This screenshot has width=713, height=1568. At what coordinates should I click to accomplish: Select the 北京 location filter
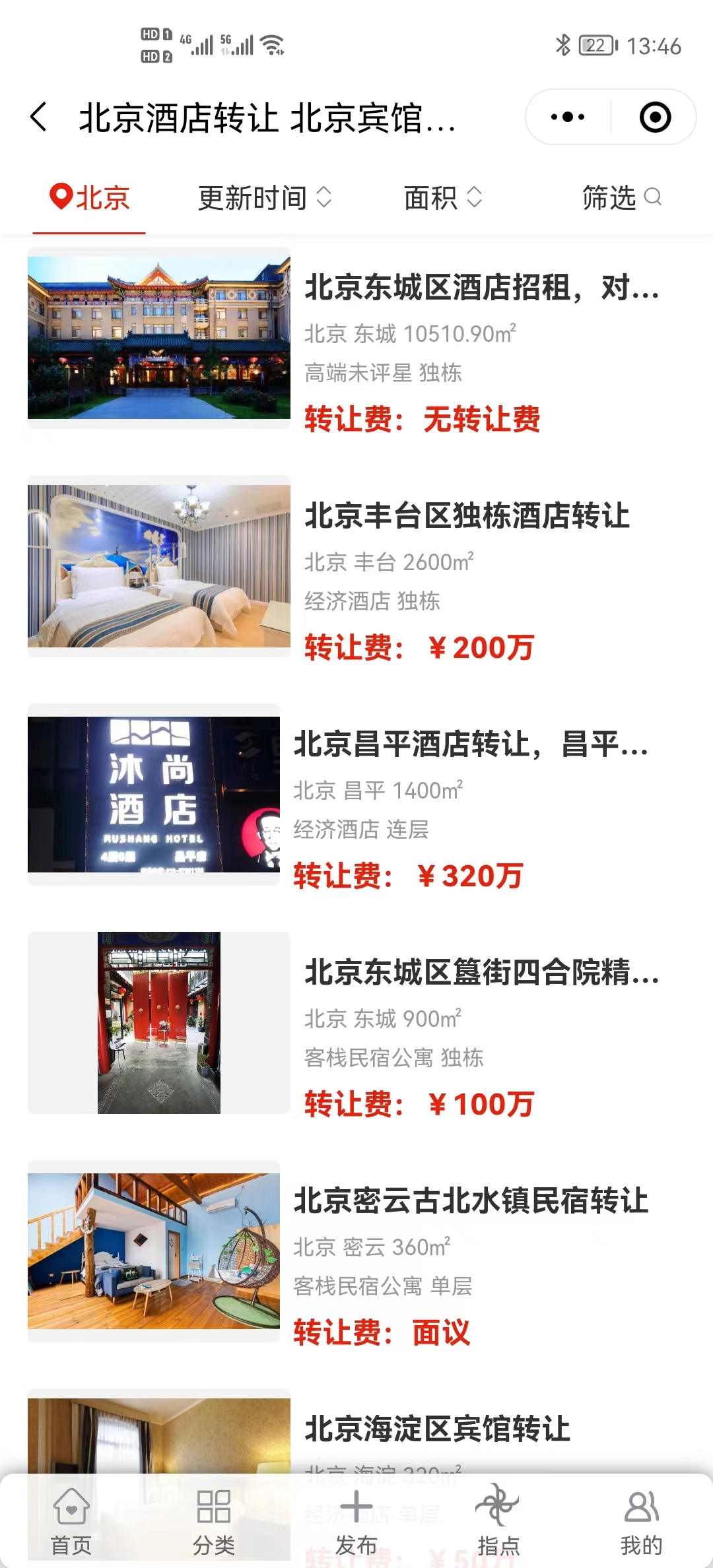pos(90,198)
